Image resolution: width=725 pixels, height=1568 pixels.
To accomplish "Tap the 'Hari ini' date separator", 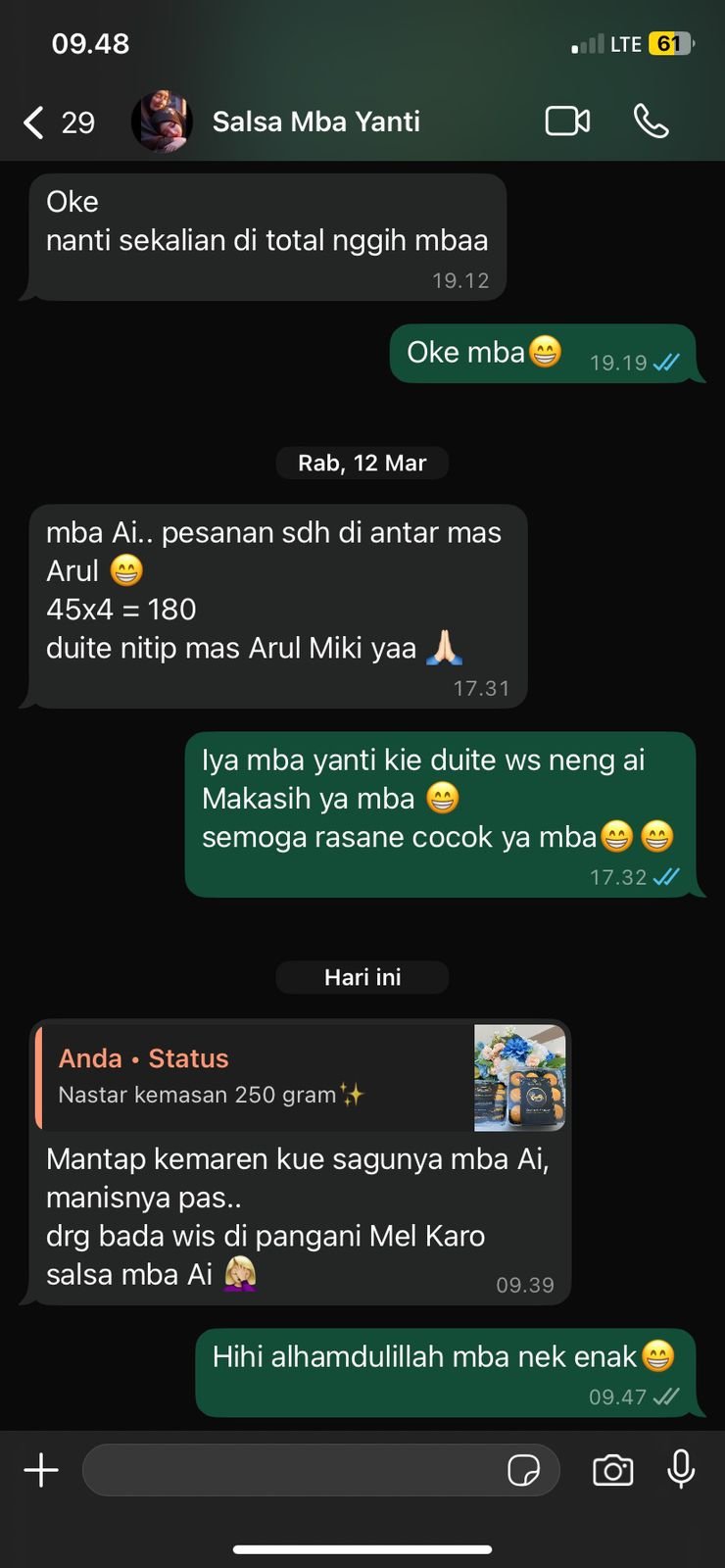I will [x=362, y=976].
